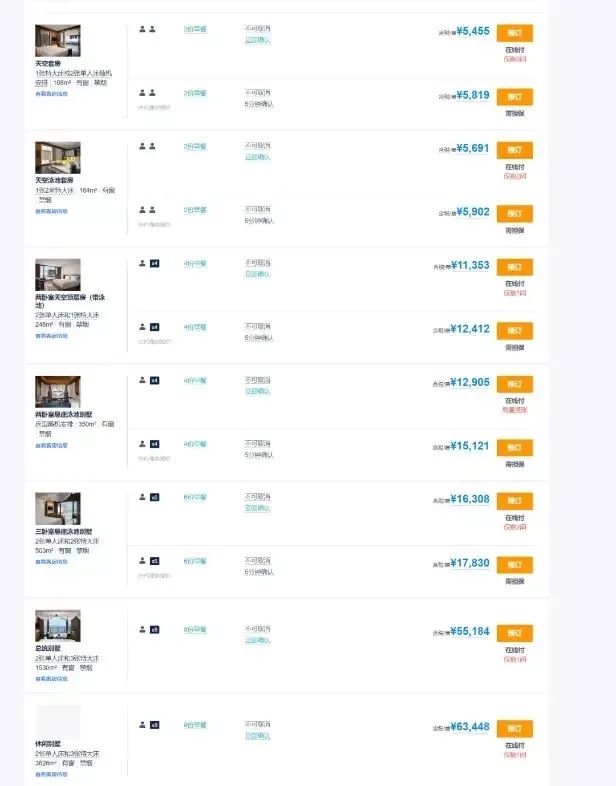
Task: Reserve the ¥5,902 room option
Action: pyautogui.click(x=514, y=214)
